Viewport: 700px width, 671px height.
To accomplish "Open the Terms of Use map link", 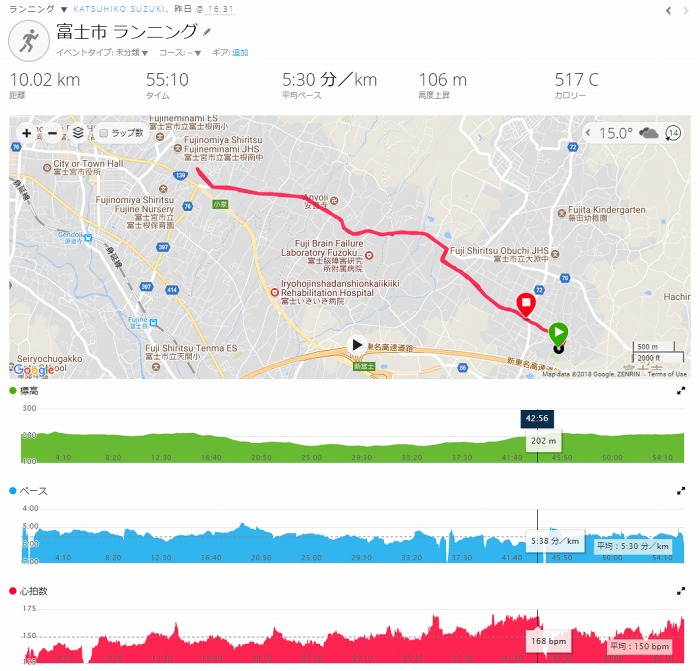I will 666,374.
